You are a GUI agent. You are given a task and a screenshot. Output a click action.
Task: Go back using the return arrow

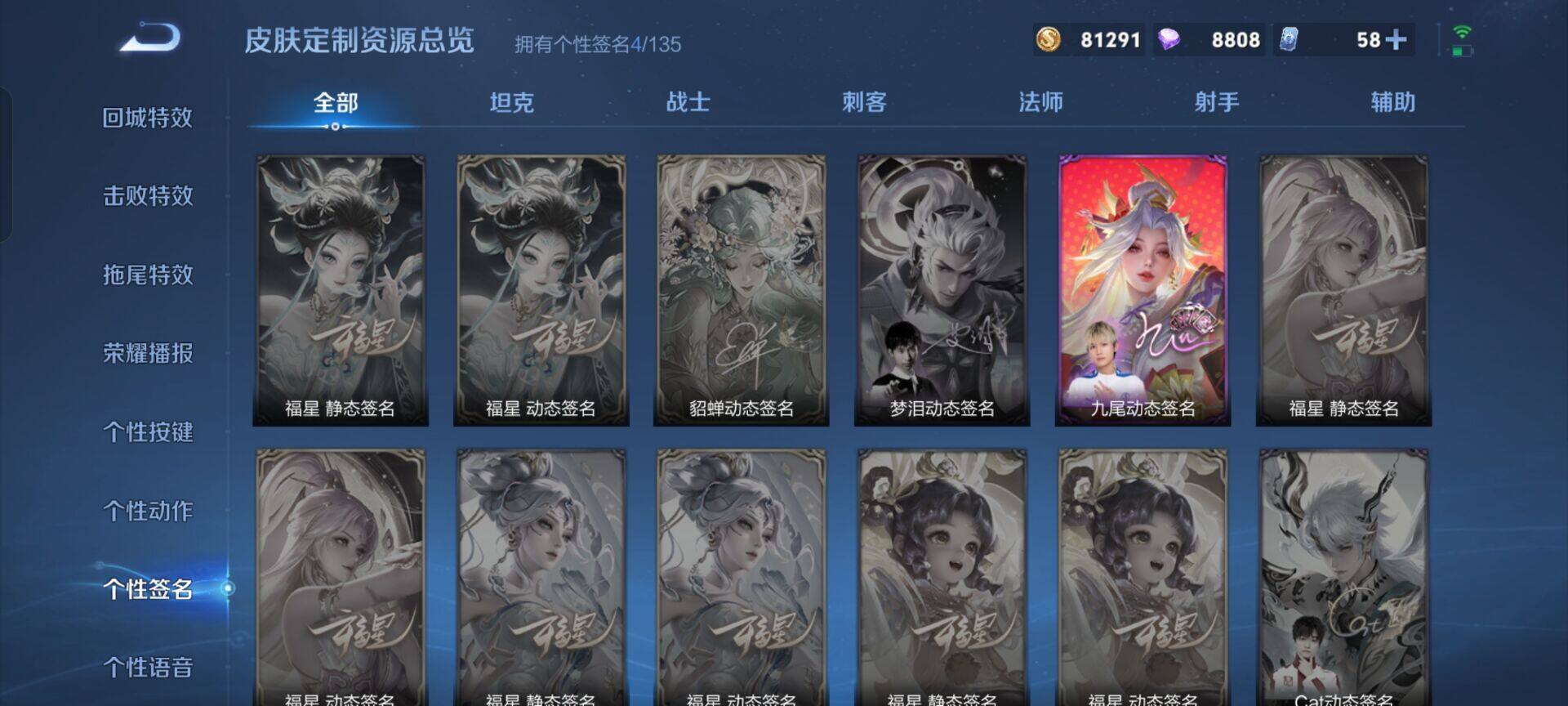point(150,38)
